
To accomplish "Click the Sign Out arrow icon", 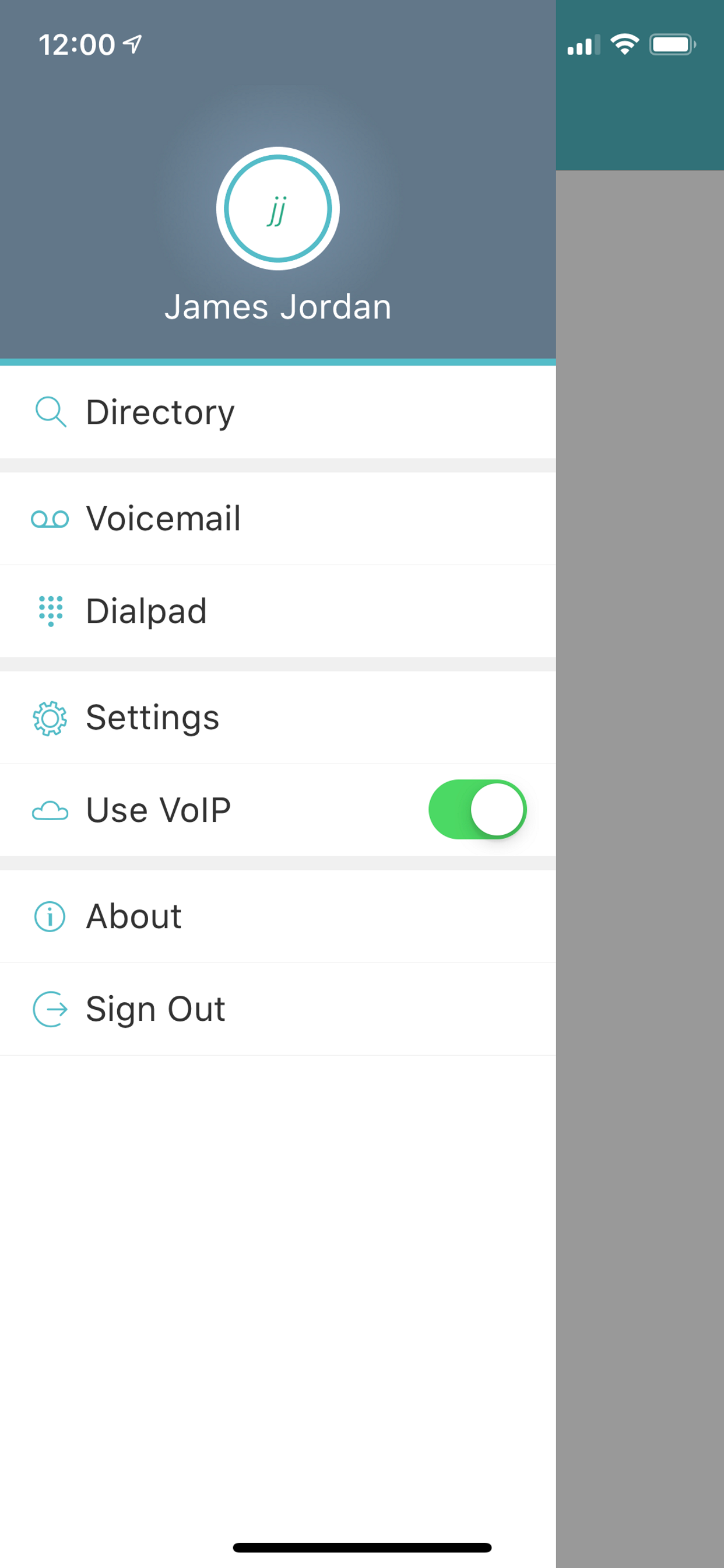I will click(51, 1009).
